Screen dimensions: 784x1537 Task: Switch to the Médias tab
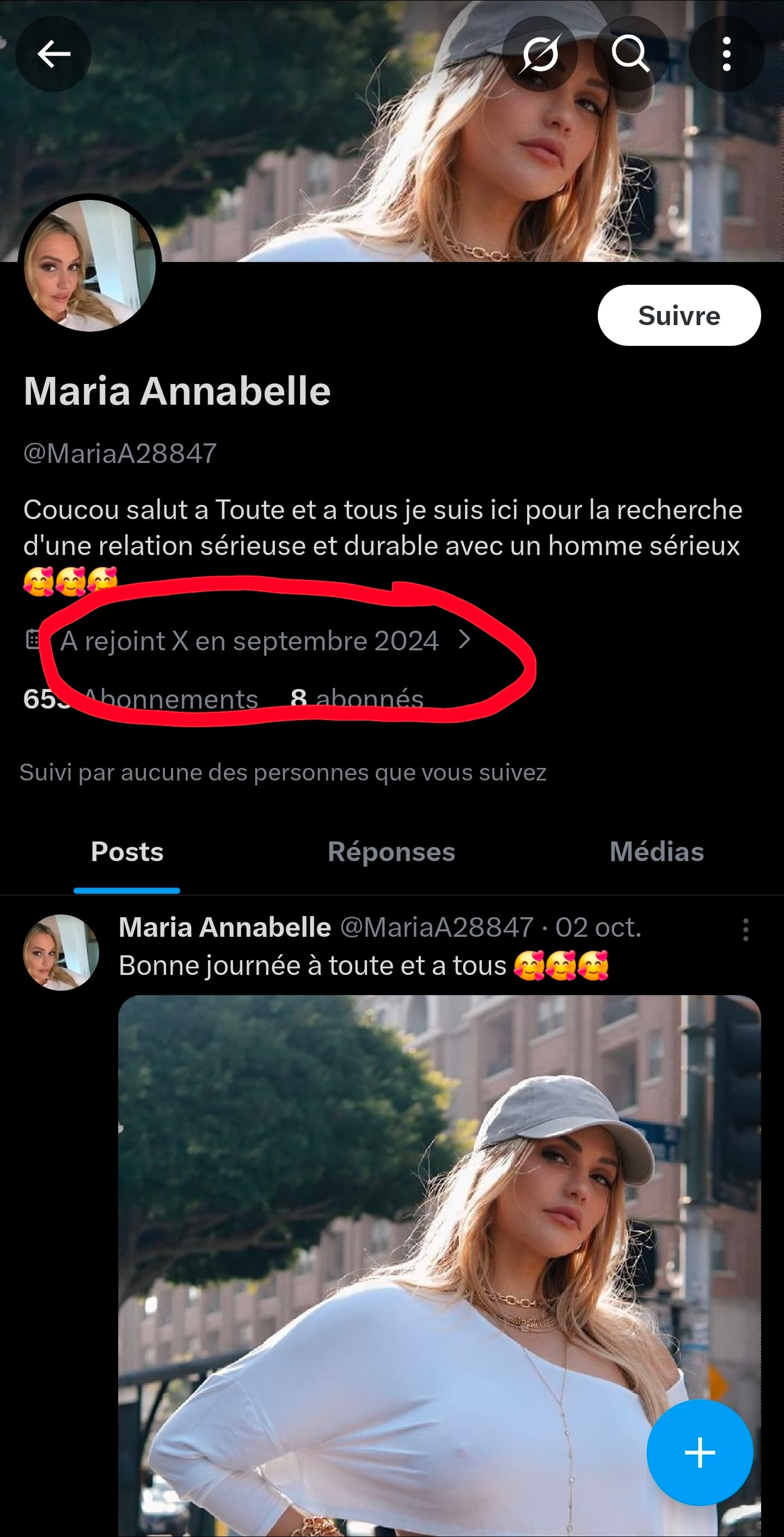tap(656, 852)
